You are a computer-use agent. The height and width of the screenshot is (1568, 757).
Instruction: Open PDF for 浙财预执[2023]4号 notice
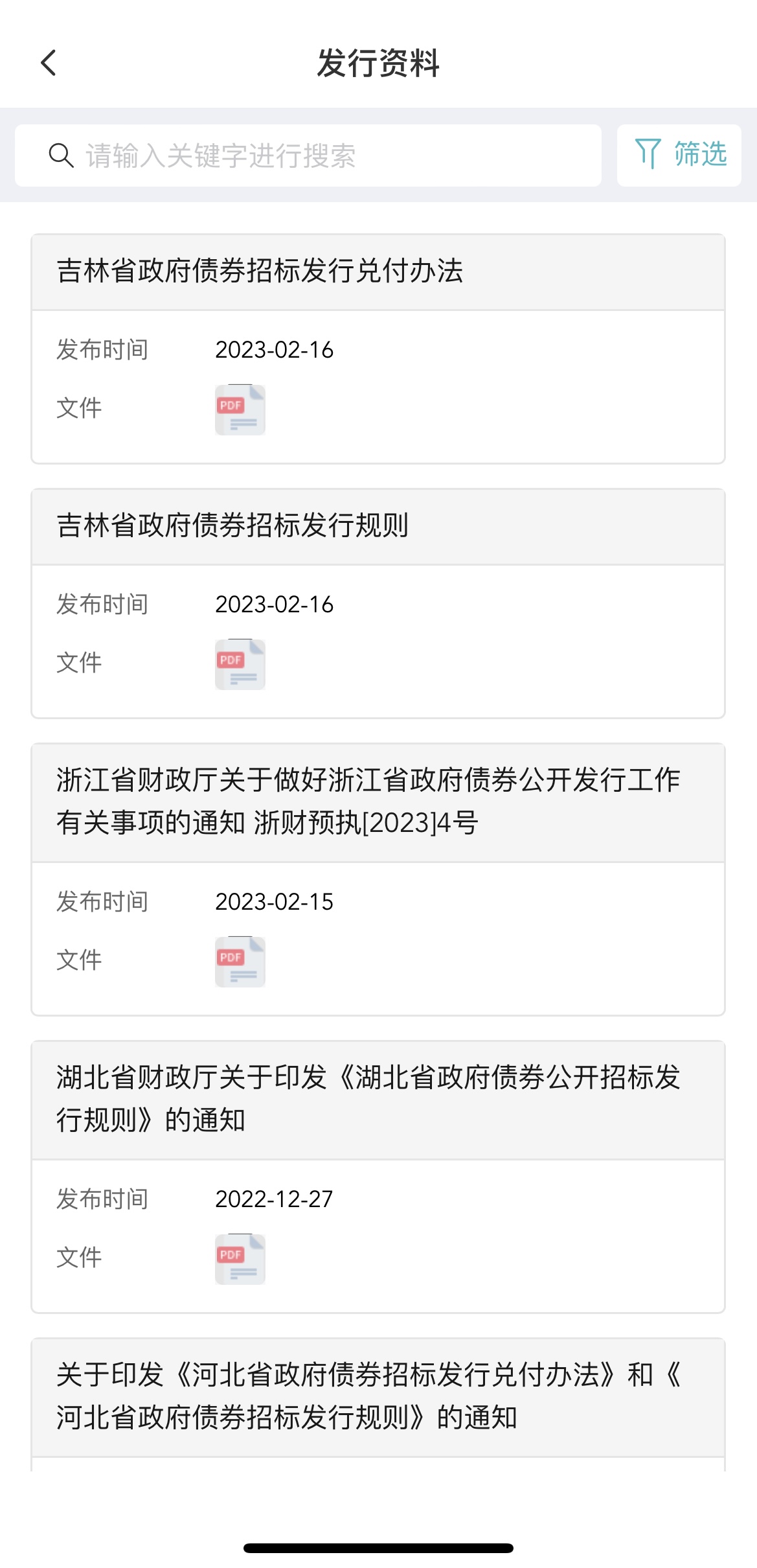point(240,962)
